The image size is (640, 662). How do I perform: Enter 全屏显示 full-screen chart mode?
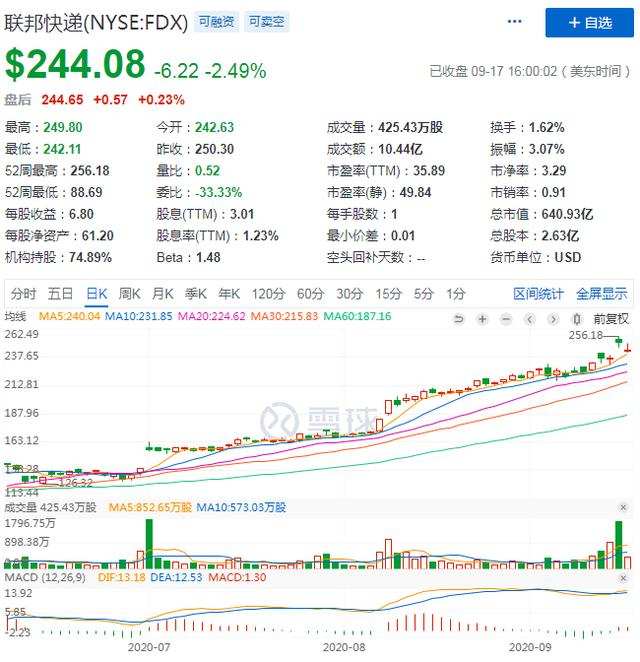(x=601, y=294)
